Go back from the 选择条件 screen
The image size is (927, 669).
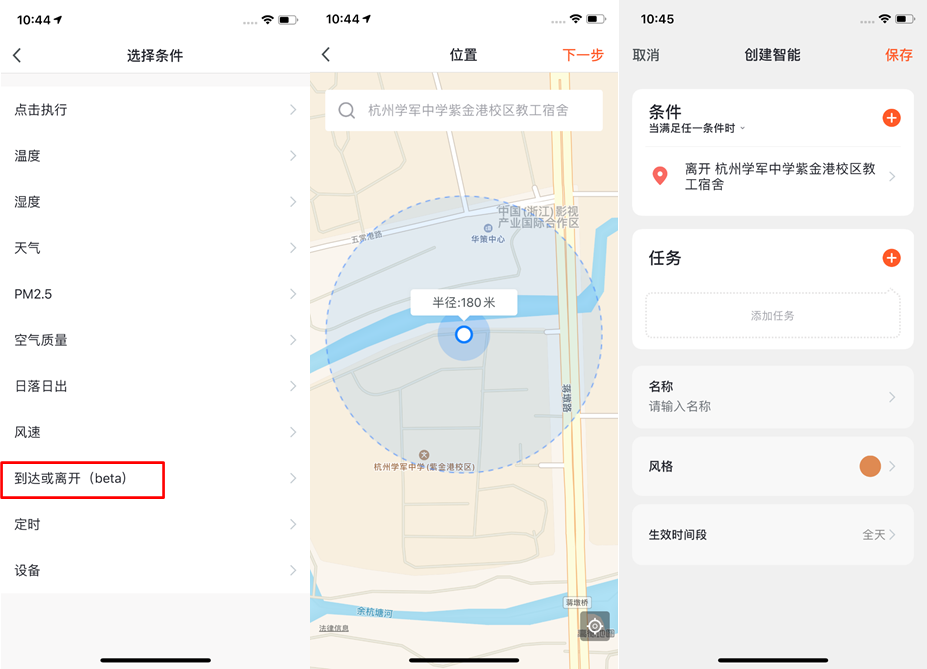pos(17,56)
